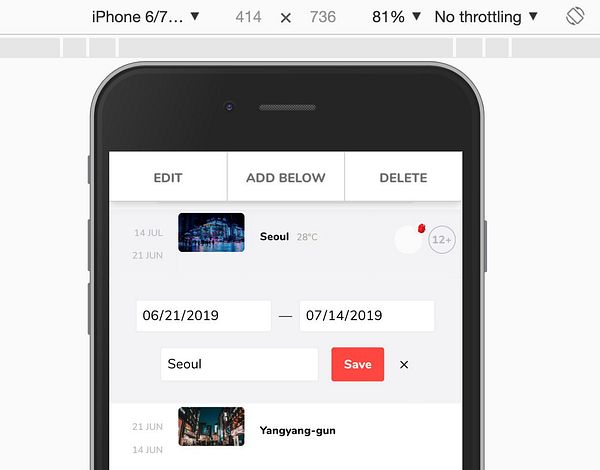This screenshot has width=600, height=470.
Task: Tap the EDIT button
Action: 167,178
